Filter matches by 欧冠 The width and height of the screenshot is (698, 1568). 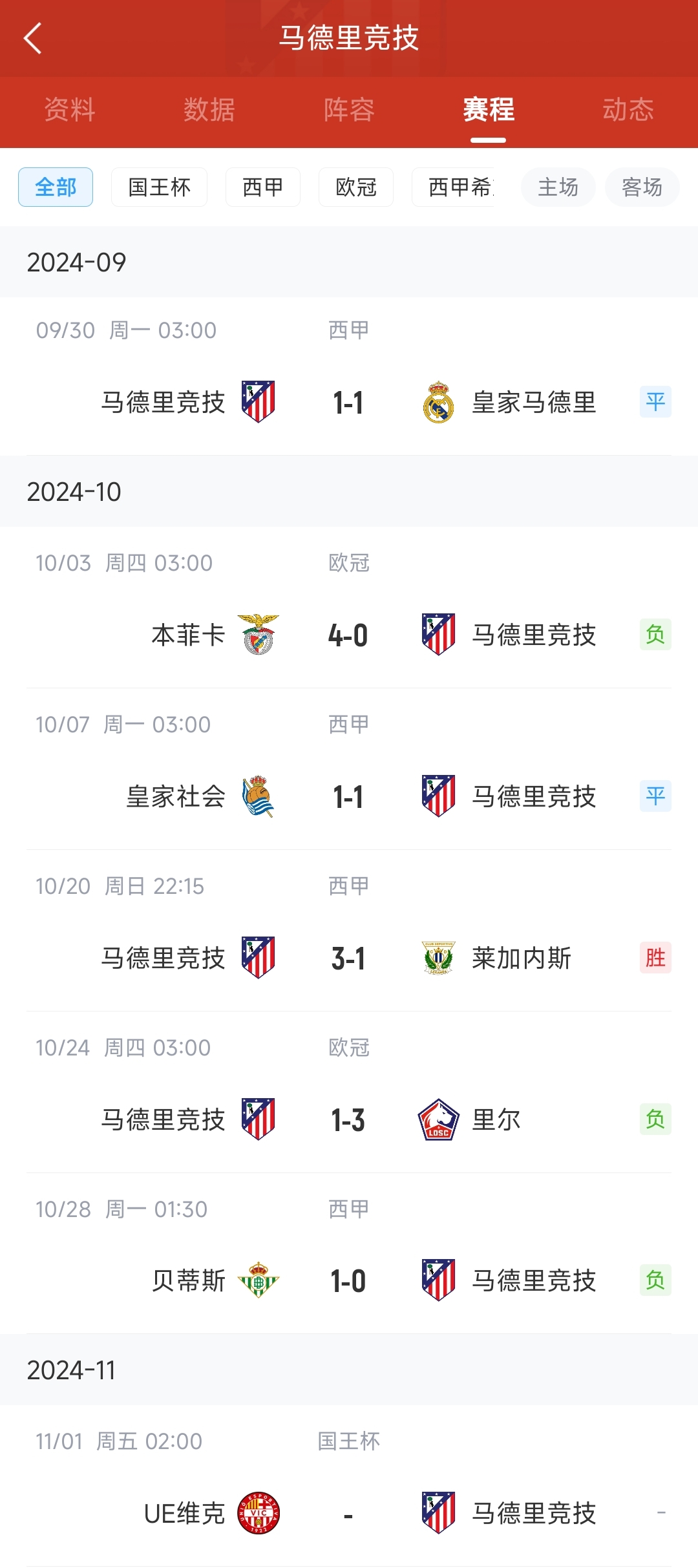[356, 187]
